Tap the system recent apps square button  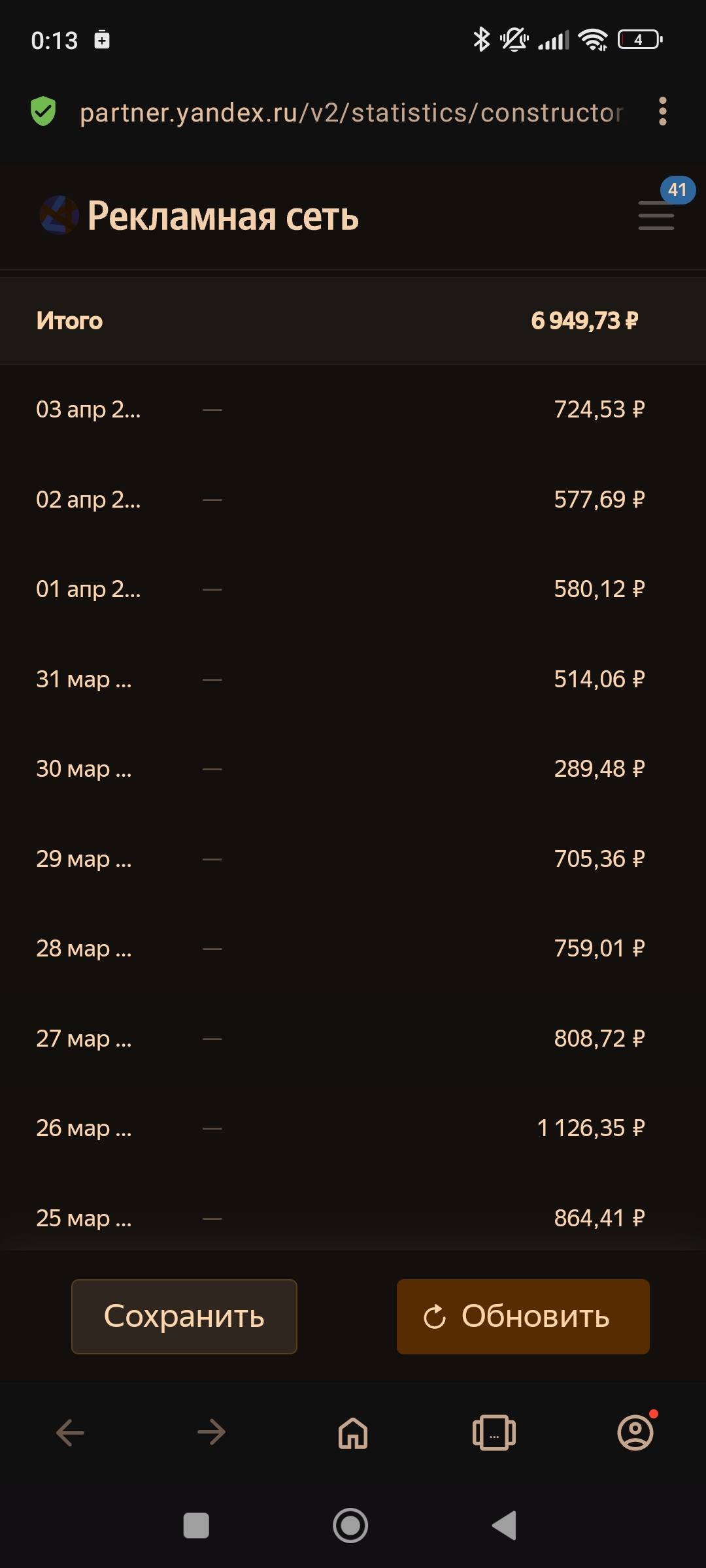pos(196,1526)
